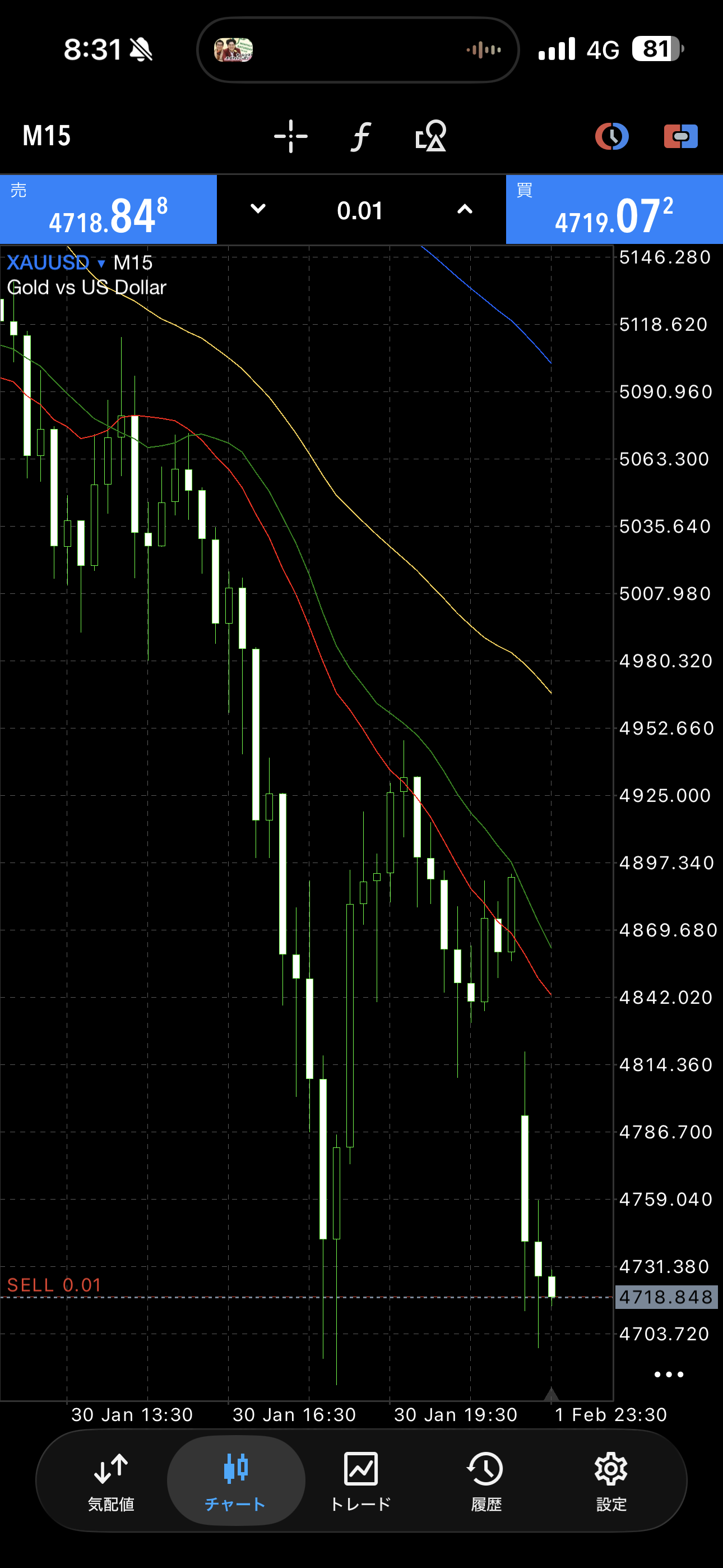View the 履歴 history tab

pyautogui.click(x=486, y=1481)
